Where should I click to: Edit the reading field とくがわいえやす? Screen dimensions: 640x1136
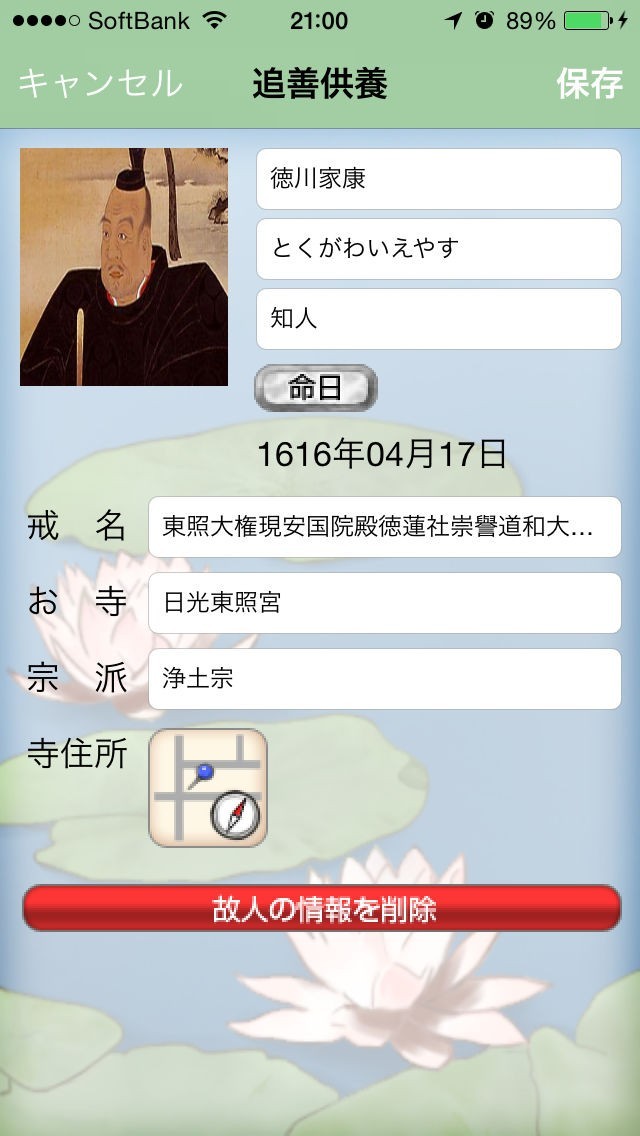(x=438, y=248)
